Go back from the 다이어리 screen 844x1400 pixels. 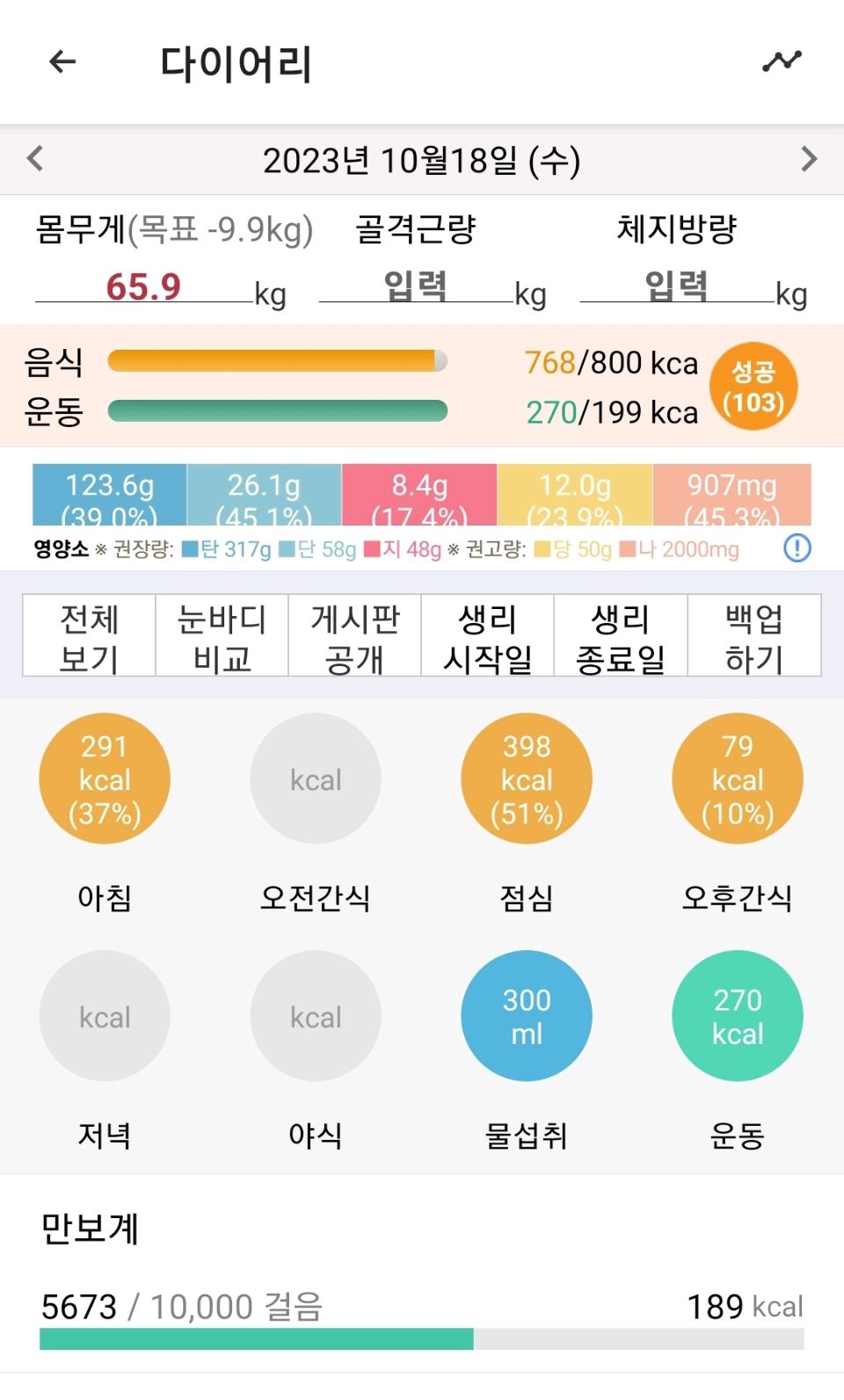[x=62, y=62]
